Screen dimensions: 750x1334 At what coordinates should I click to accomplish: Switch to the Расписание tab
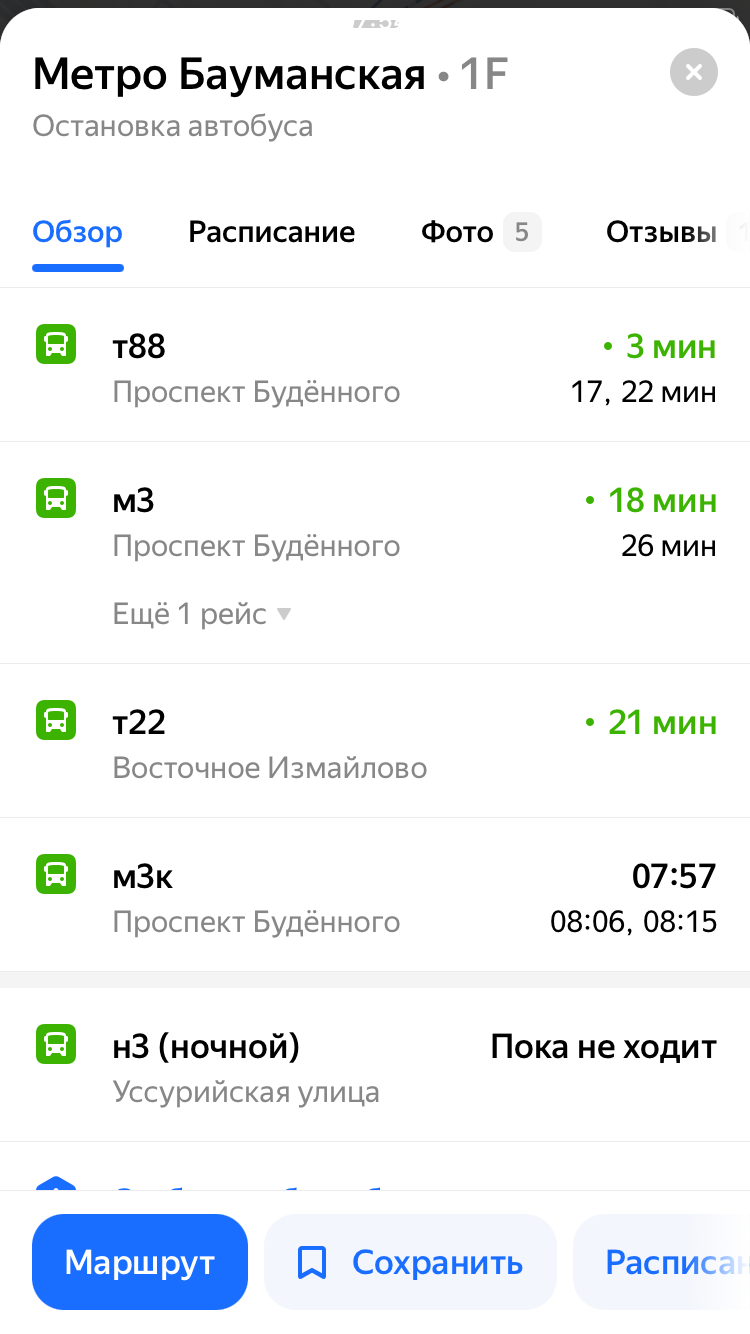click(x=272, y=233)
